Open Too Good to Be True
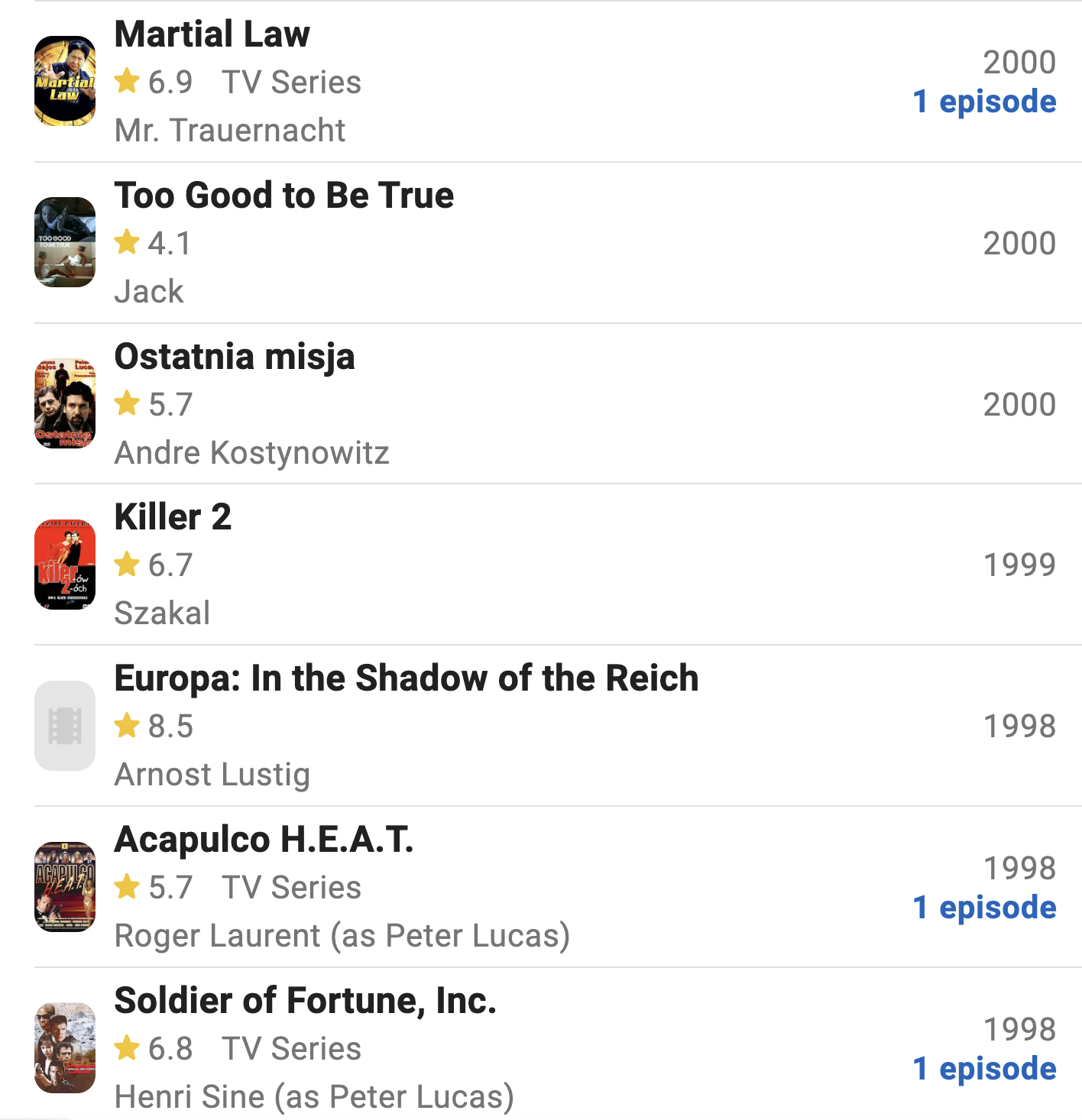This screenshot has width=1082, height=1120. (283, 196)
